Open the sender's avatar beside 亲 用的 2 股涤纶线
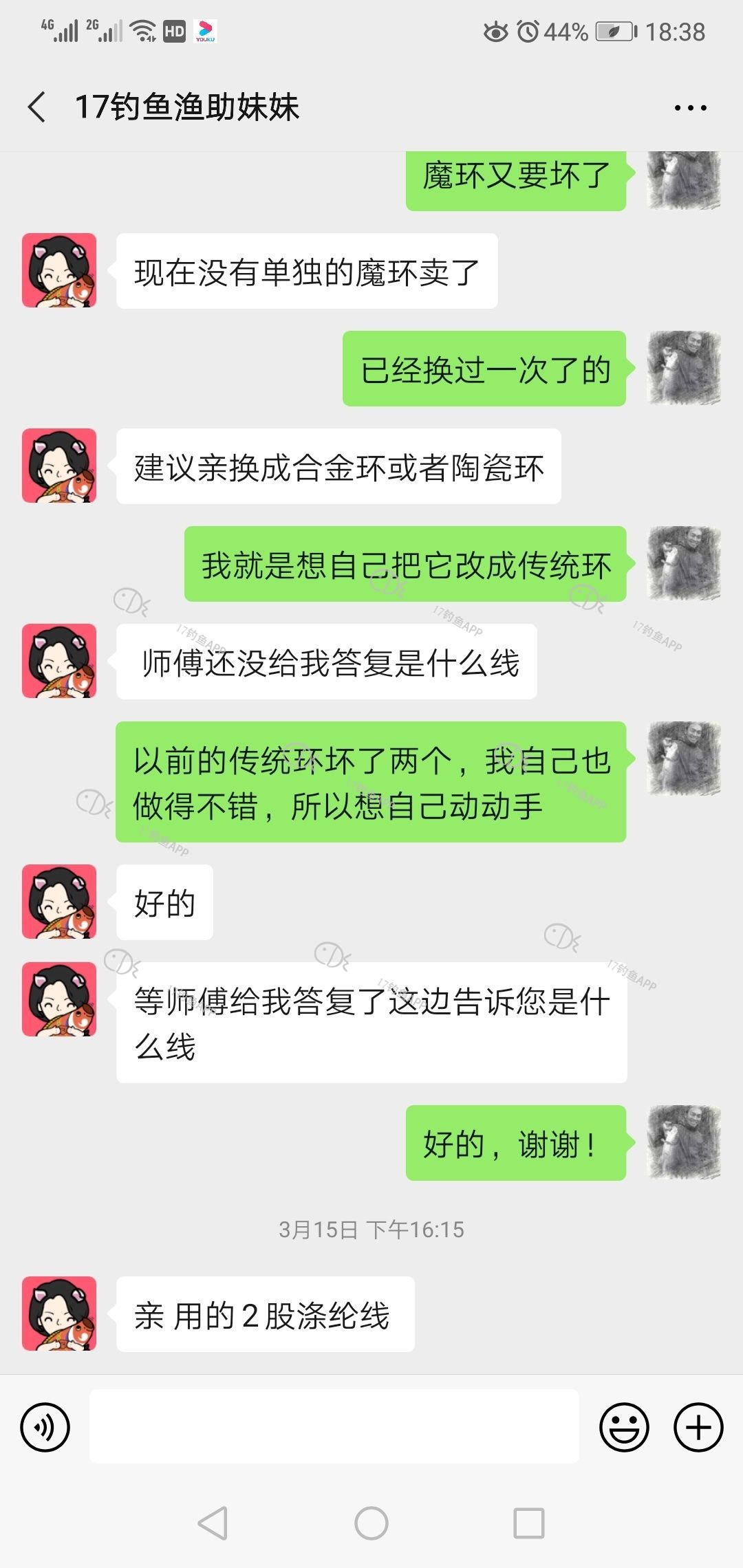The image size is (743, 1568). point(59,1314)
